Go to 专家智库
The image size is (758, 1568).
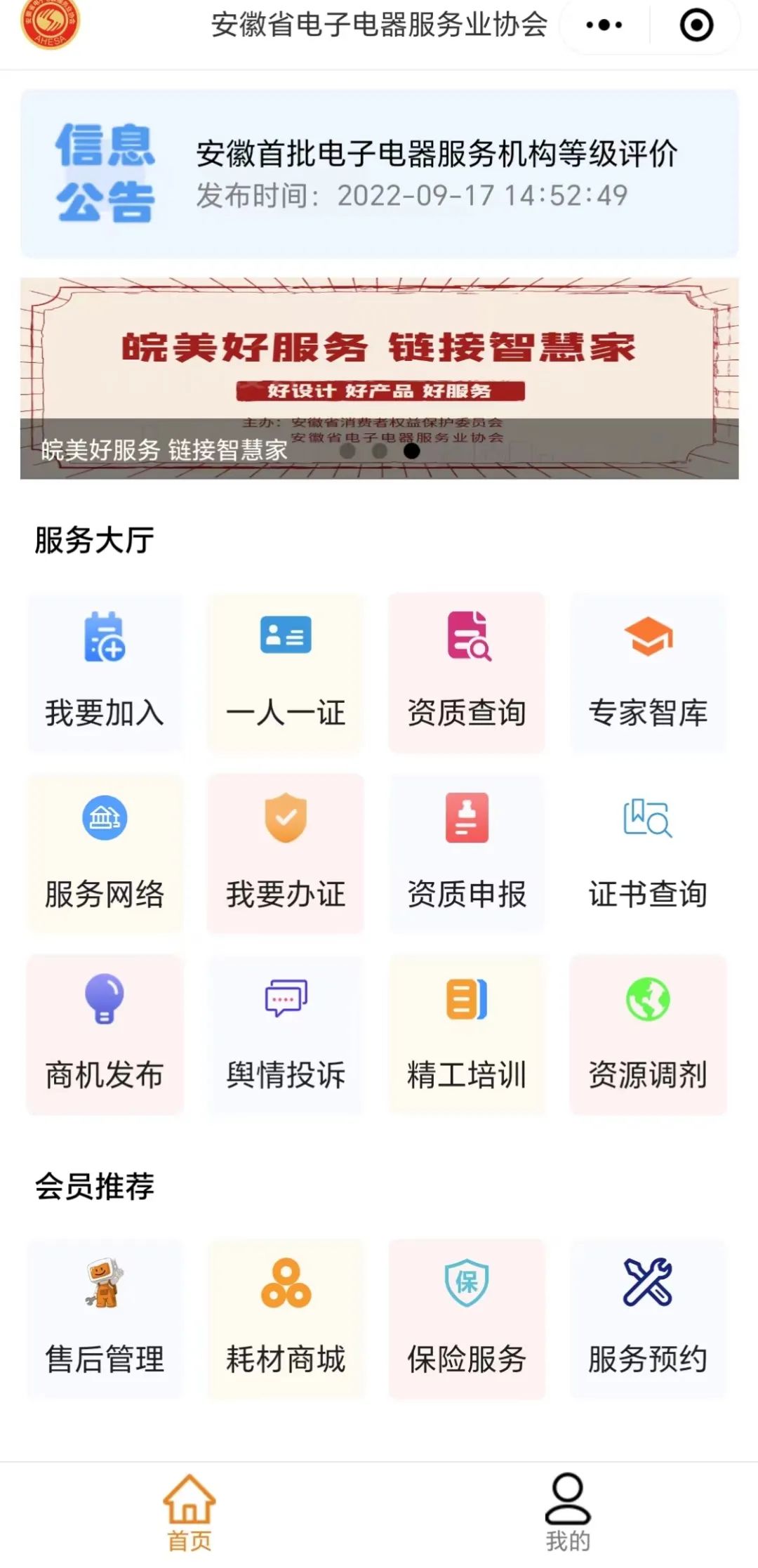(x=648, y=673)
